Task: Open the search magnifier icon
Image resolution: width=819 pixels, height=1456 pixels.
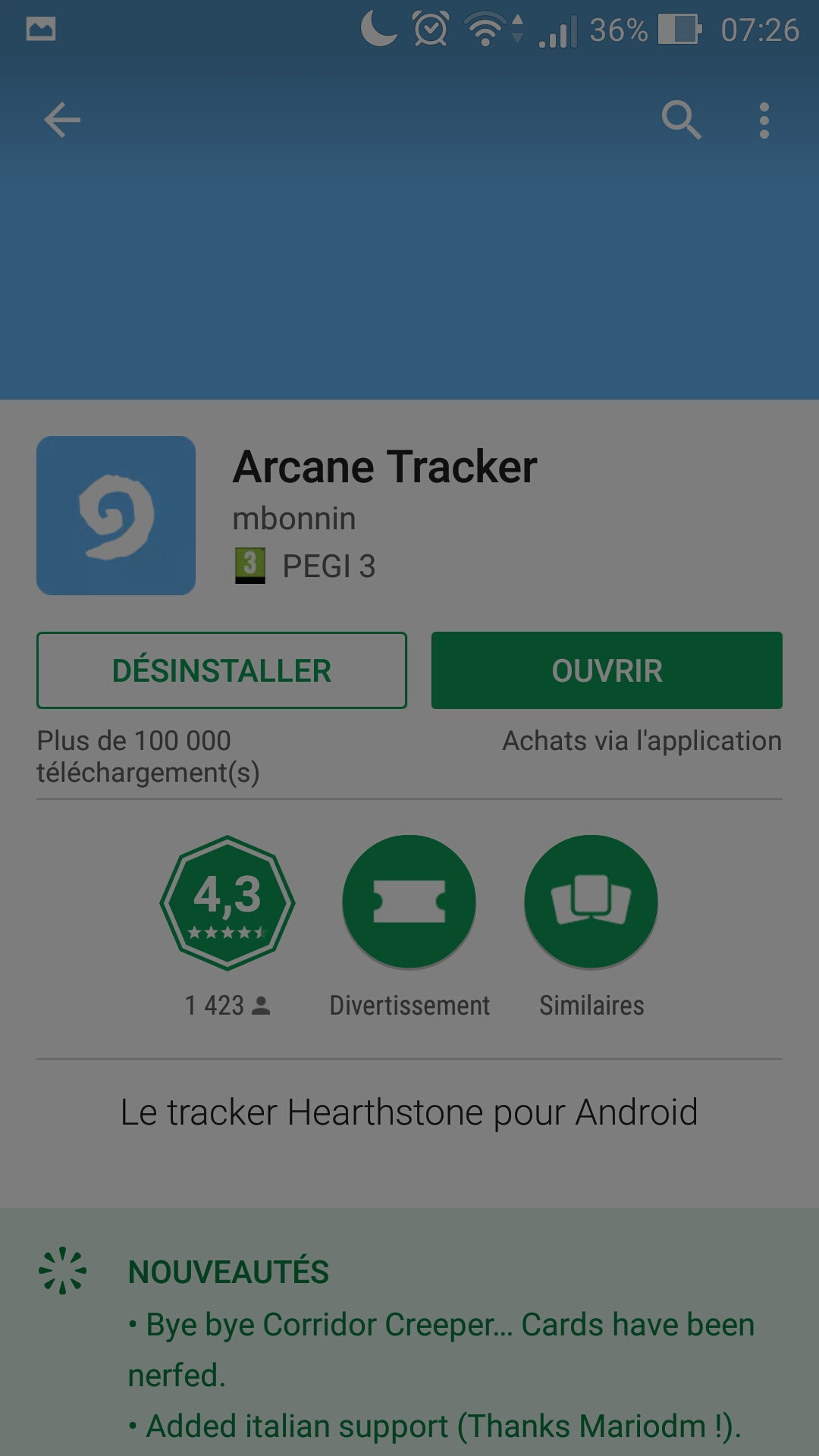Action: tap(681, 120)
